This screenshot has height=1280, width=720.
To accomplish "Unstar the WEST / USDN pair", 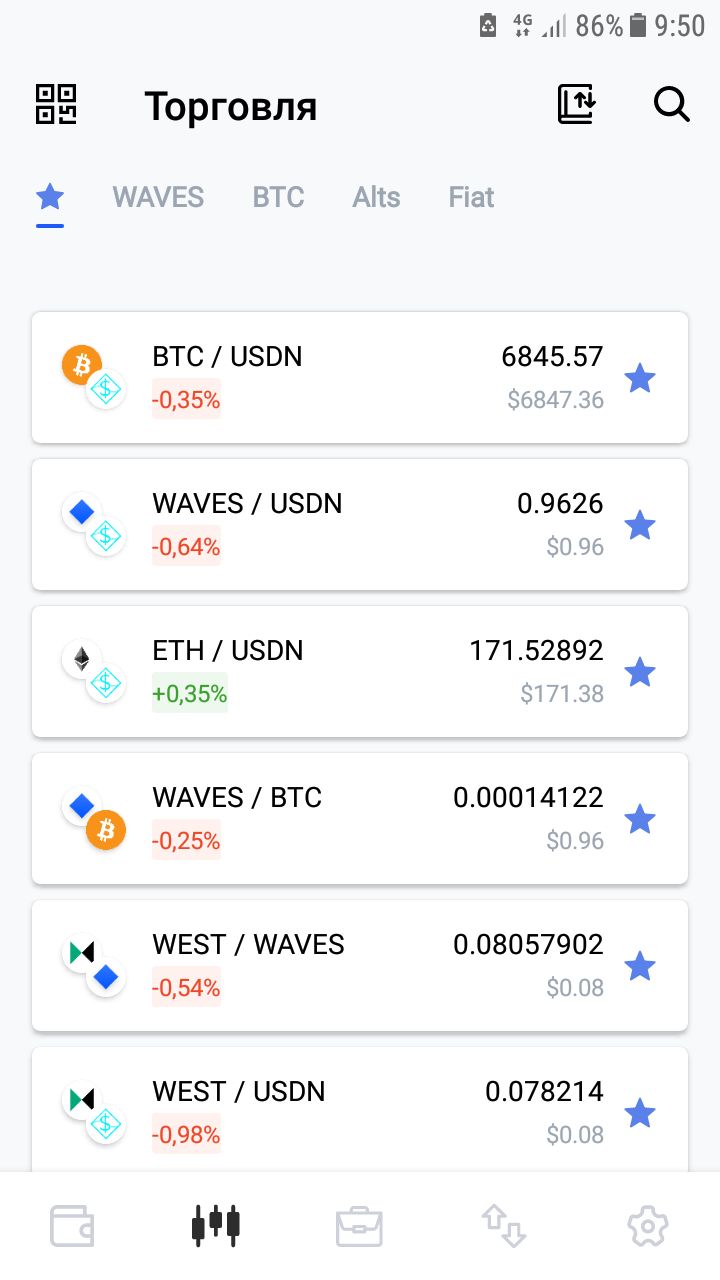I will point(640,1114).
